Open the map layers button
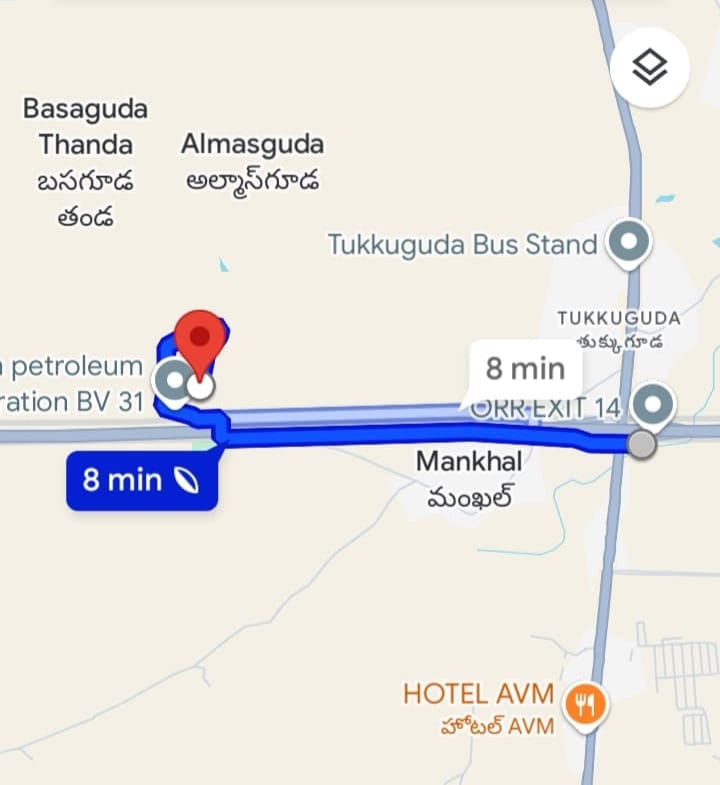The width and height of the screenshot is (720, 785). tap(650, 68)
